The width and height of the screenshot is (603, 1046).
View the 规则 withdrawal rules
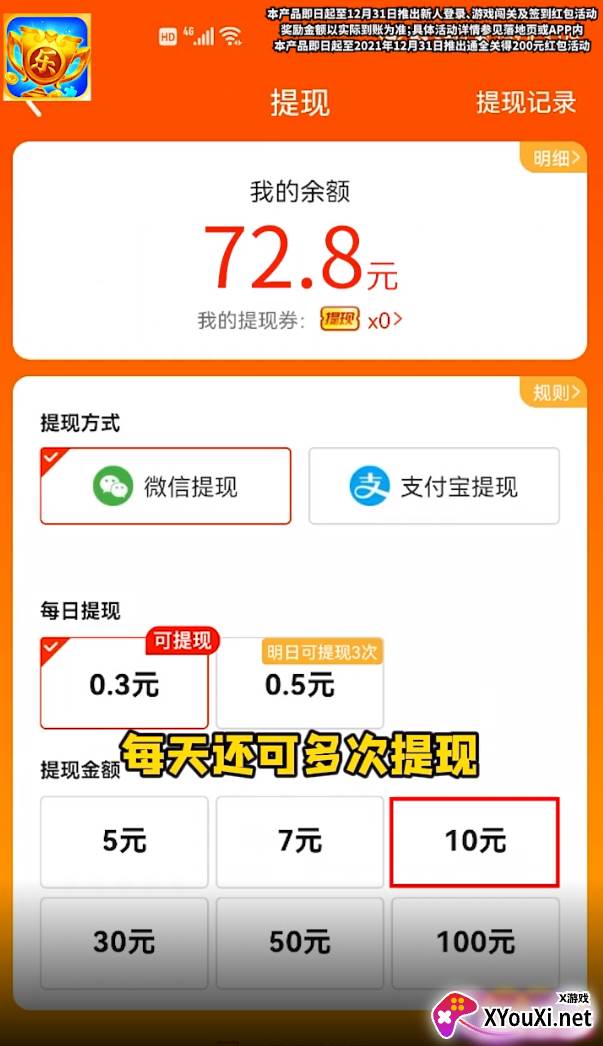click(553, 393)
